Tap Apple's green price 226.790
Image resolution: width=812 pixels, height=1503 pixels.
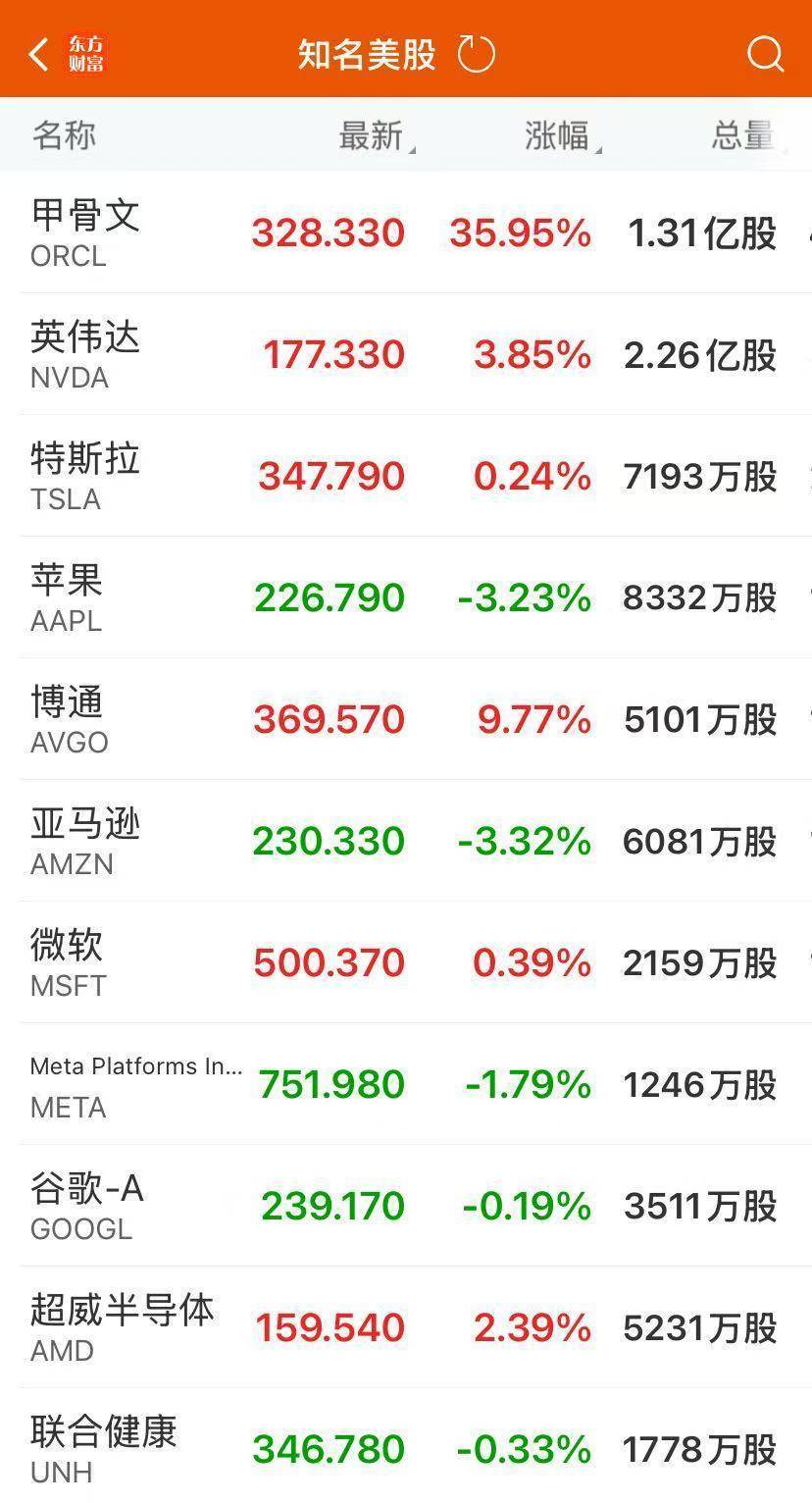pyautogui.click(x=329, y=596)
